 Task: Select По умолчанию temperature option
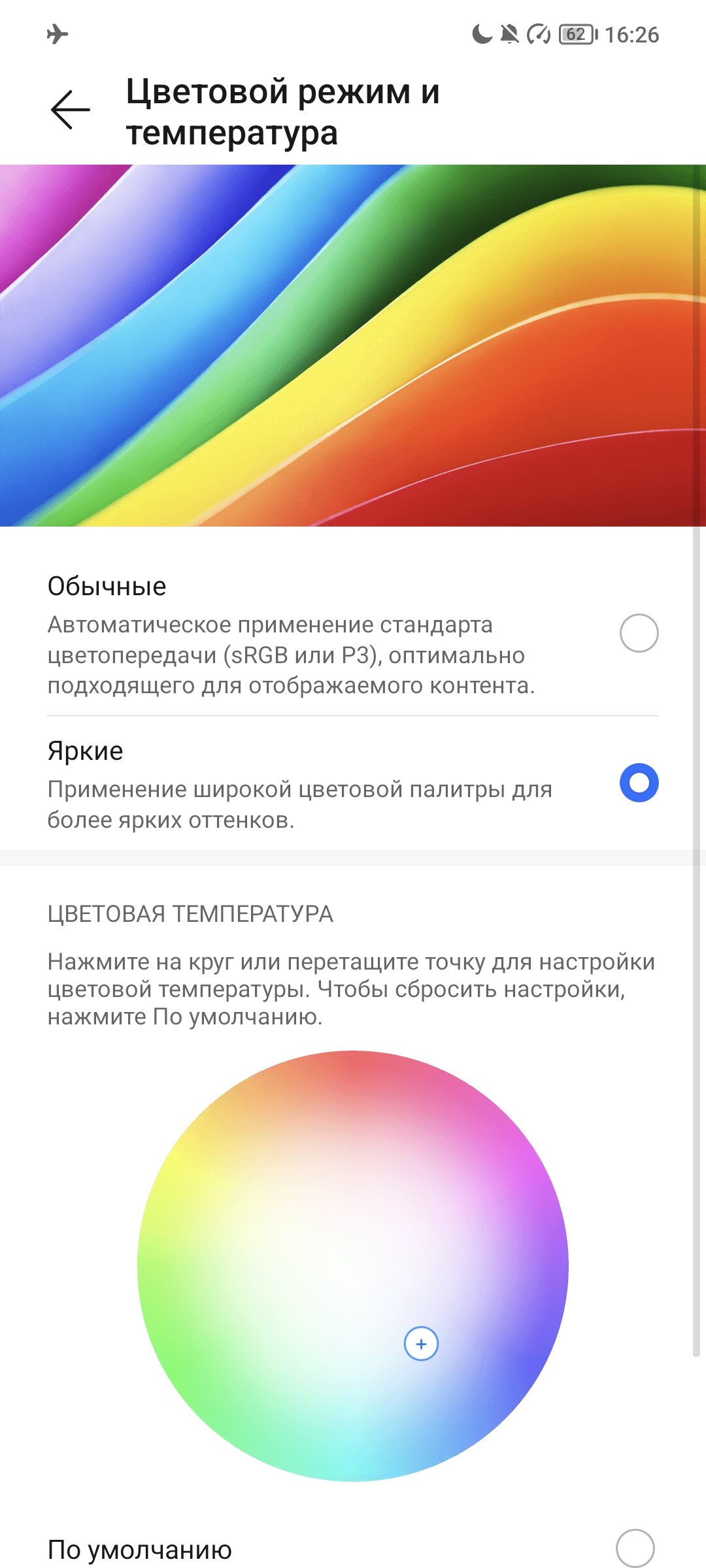[x=634, y=1547]
